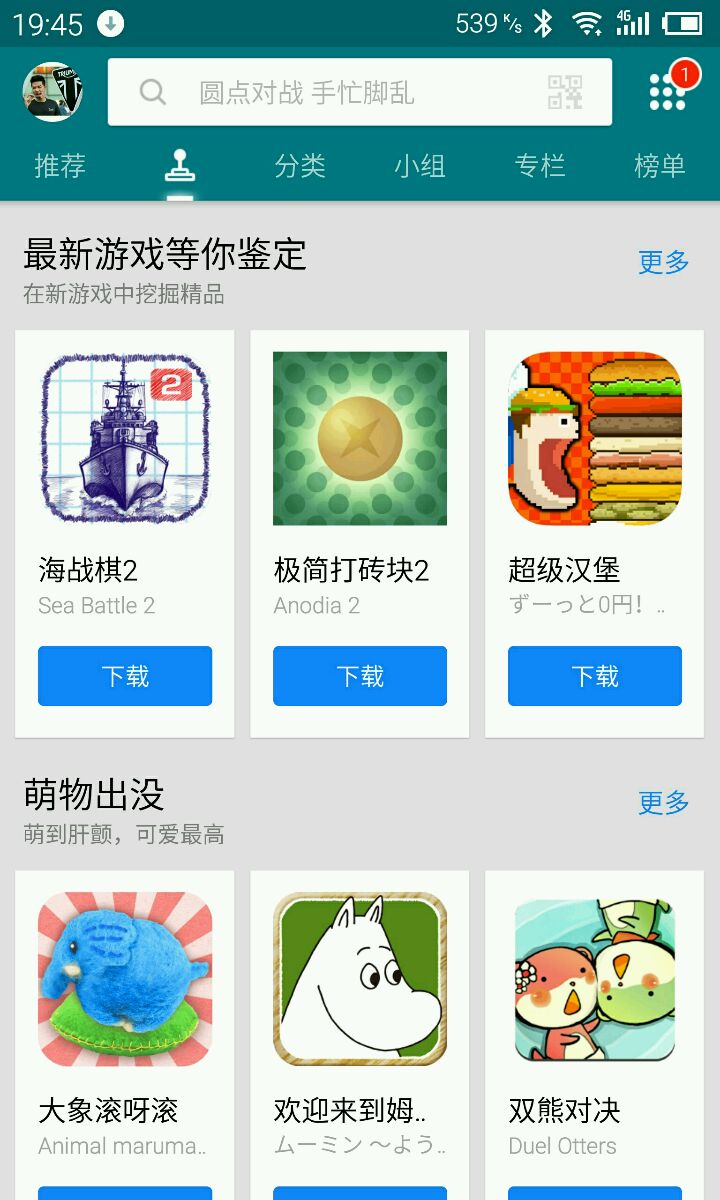Tap 更多 next to 萌物出没

tap(664, 803)
